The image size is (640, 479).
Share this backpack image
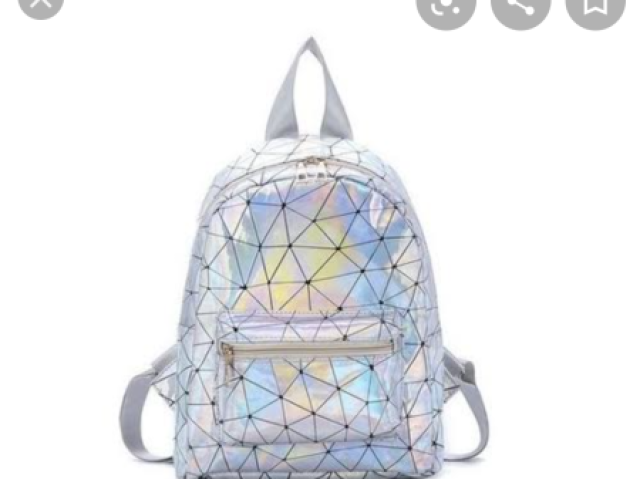pyautogui.click(x=520, y=6)
